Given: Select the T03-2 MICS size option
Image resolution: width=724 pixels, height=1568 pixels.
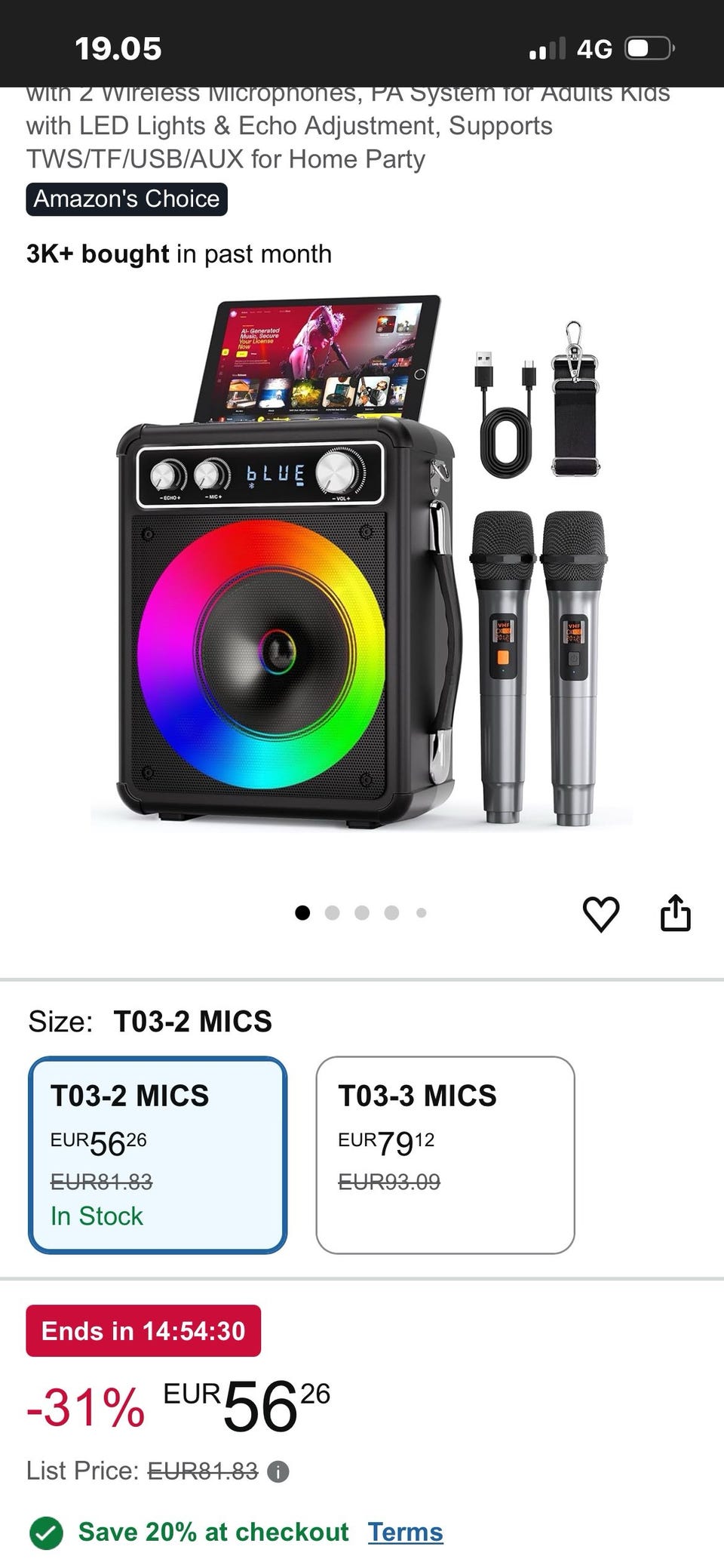Looking at the screenshot, I should point(158,1154).
